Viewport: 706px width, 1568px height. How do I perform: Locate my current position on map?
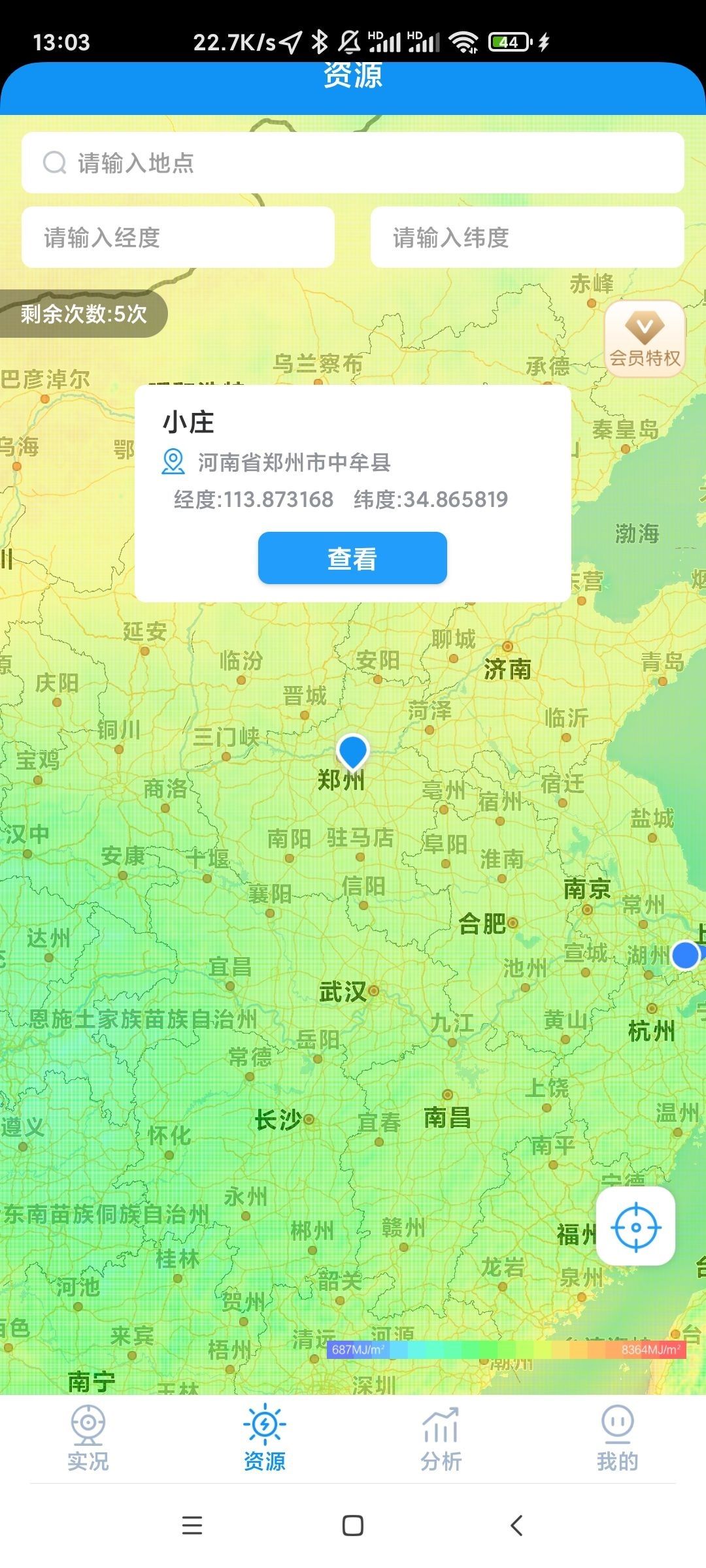click(x=635, y=1227)
